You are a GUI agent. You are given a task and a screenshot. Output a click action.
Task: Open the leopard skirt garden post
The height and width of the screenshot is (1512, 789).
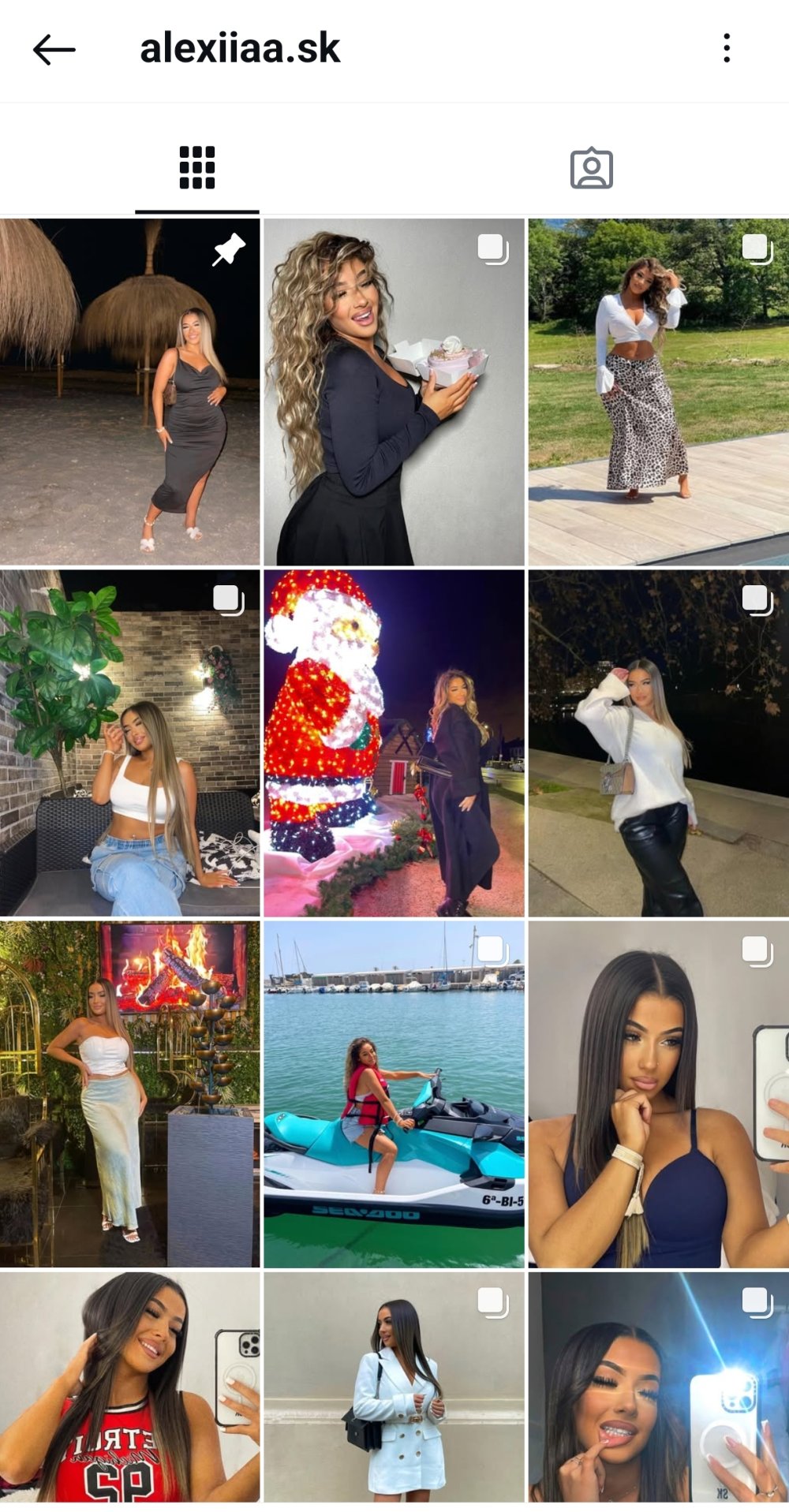(x=658, y=392)
